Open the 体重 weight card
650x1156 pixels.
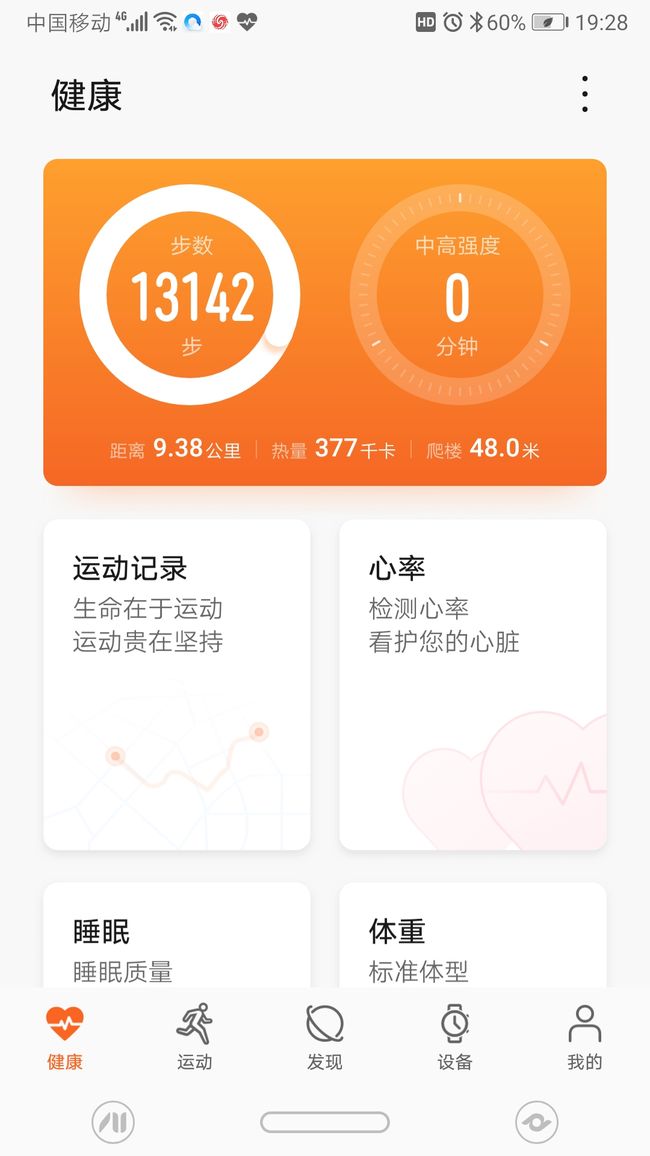pyautogui.click(x=473, y=935)
